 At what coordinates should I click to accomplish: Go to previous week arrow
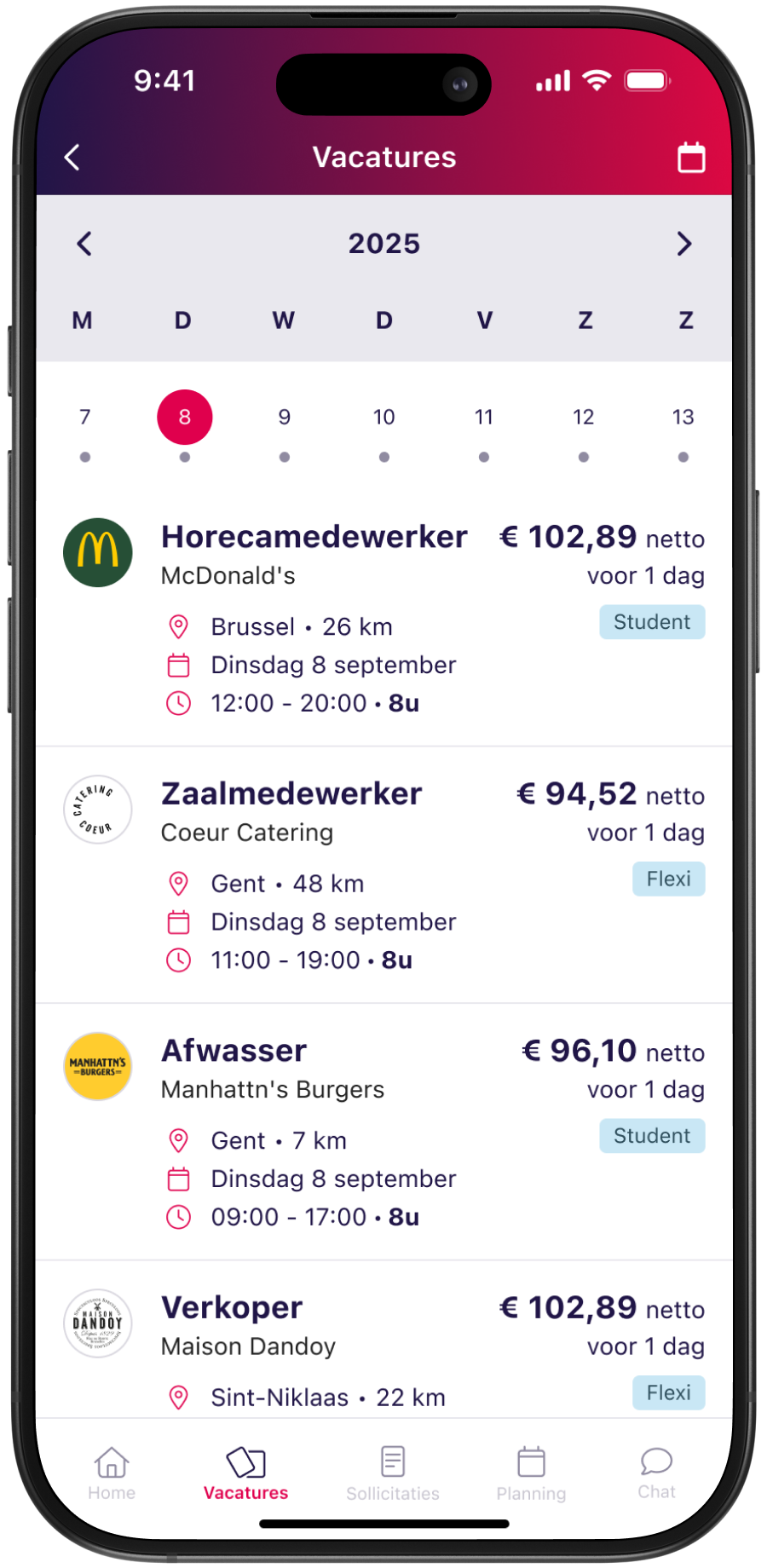click(x=84, y=244)
